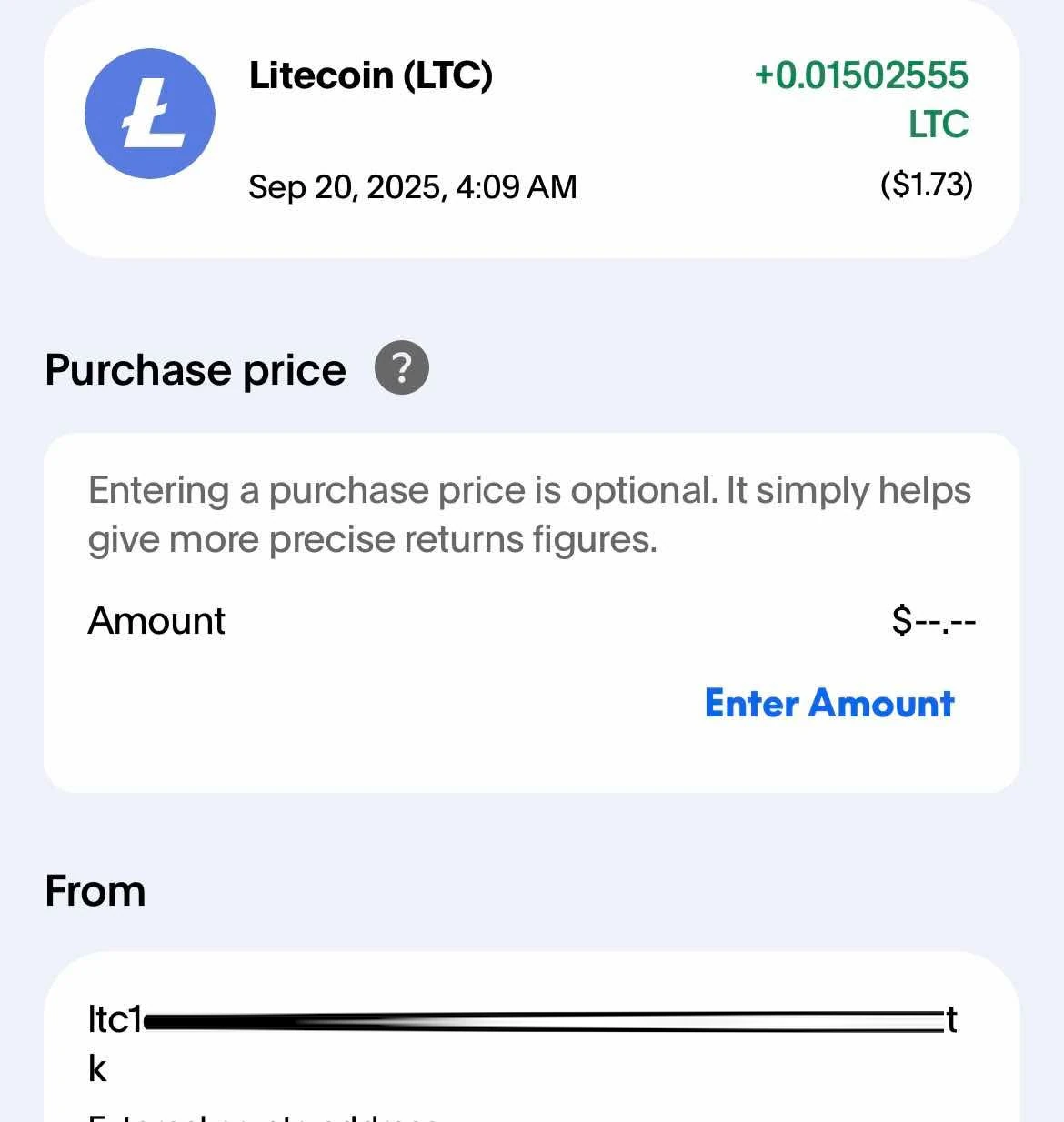Click the $--.-- amount placeholder

point(933,621)
